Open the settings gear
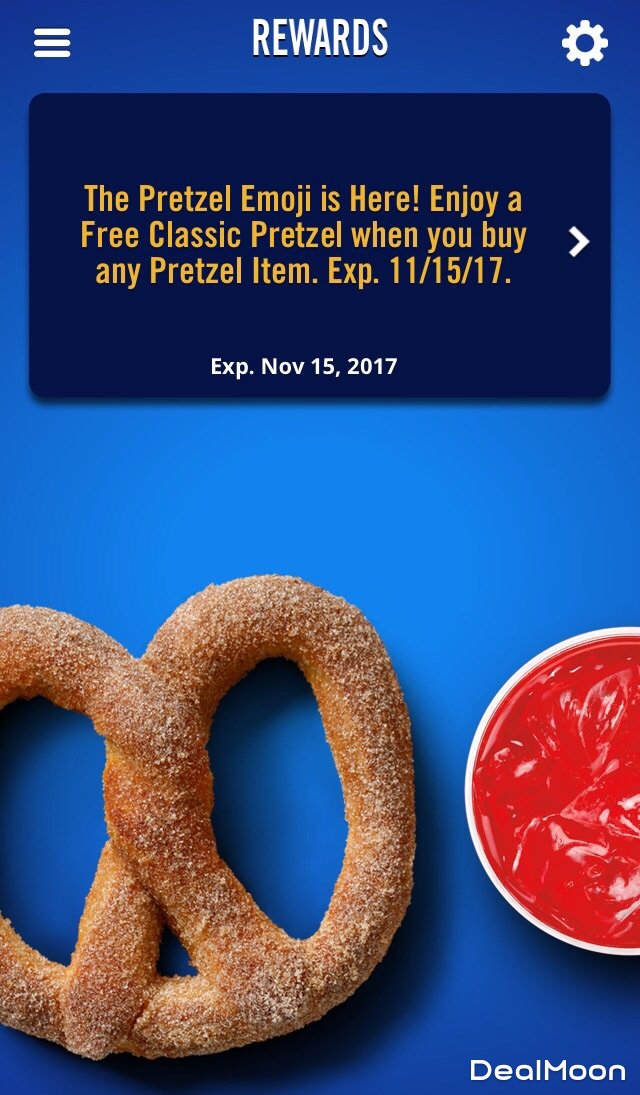 [584, 43]
